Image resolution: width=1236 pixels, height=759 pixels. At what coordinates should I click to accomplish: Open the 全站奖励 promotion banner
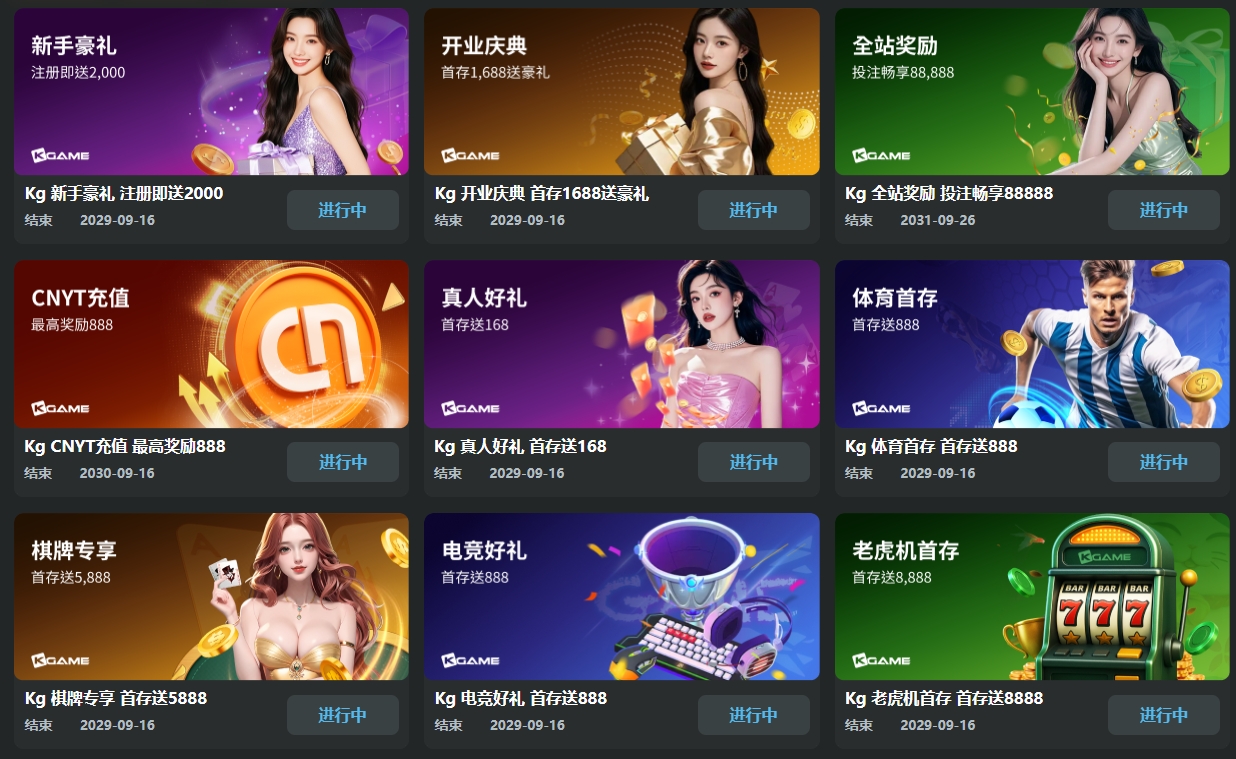tap(1032, 92)
